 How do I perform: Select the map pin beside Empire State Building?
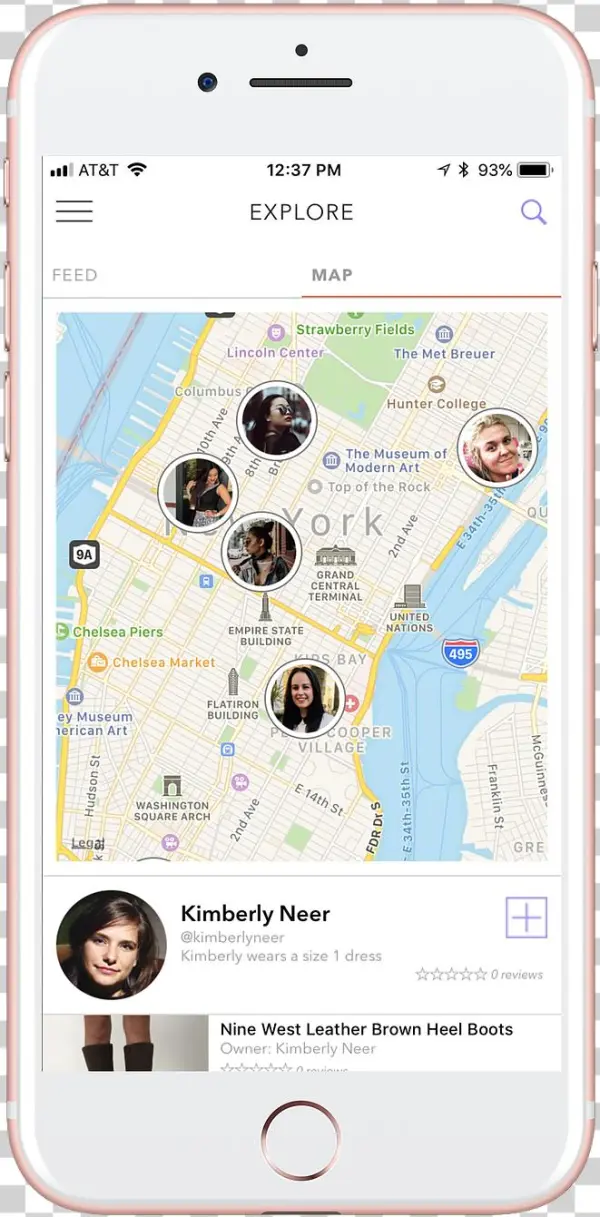pyautogui.click(x=260, y=552)
